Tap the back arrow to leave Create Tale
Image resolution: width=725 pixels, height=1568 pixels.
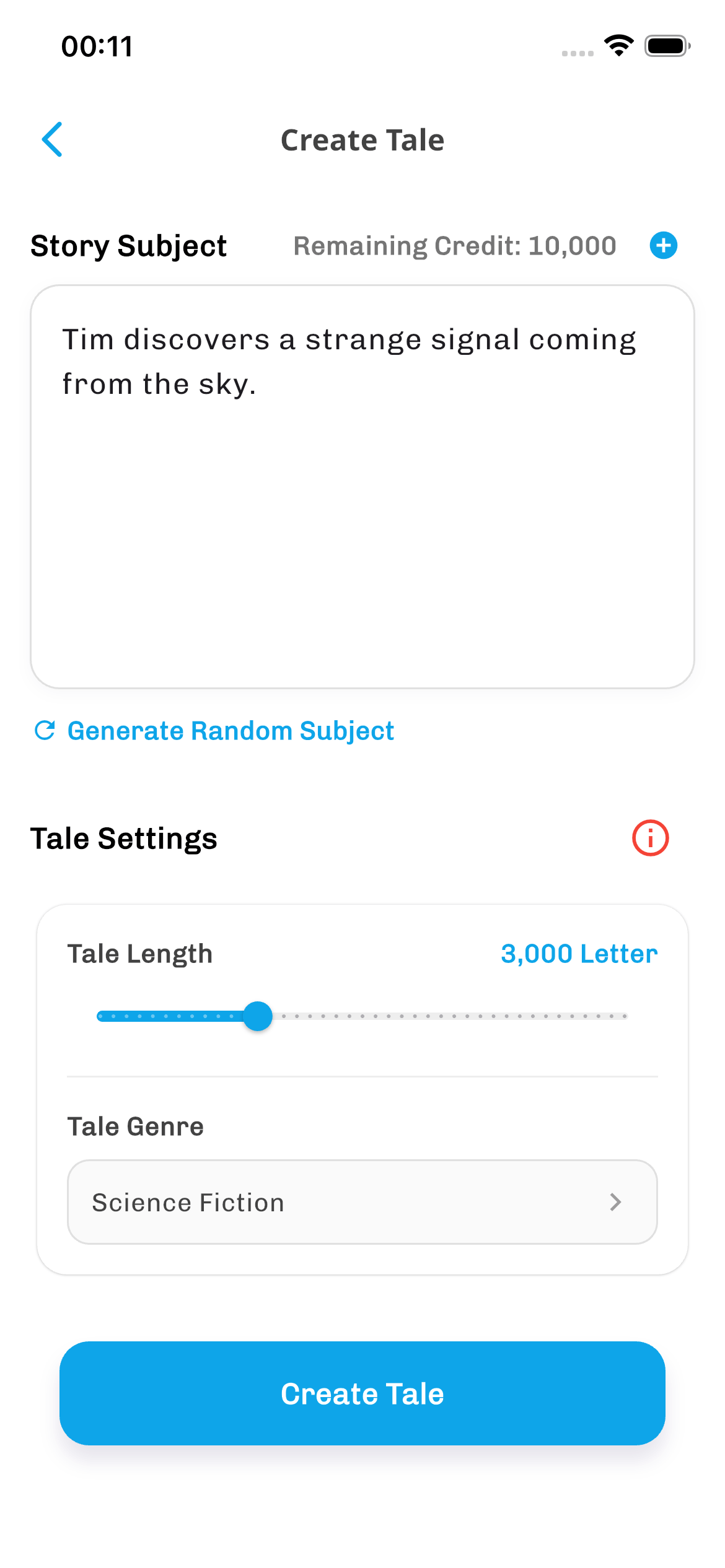coord(52,140)
